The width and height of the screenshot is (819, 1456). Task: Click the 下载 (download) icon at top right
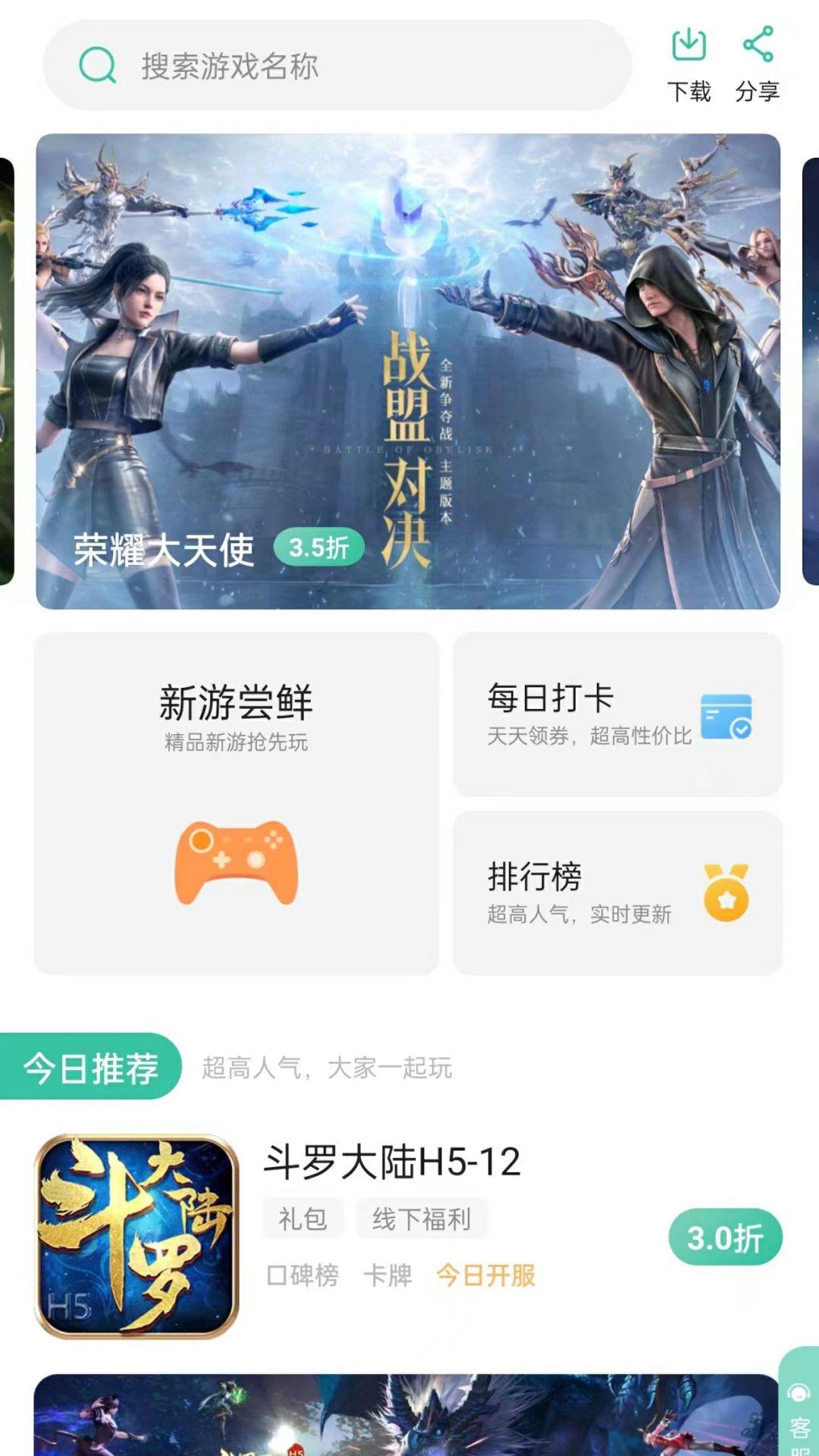coord(689,45)
